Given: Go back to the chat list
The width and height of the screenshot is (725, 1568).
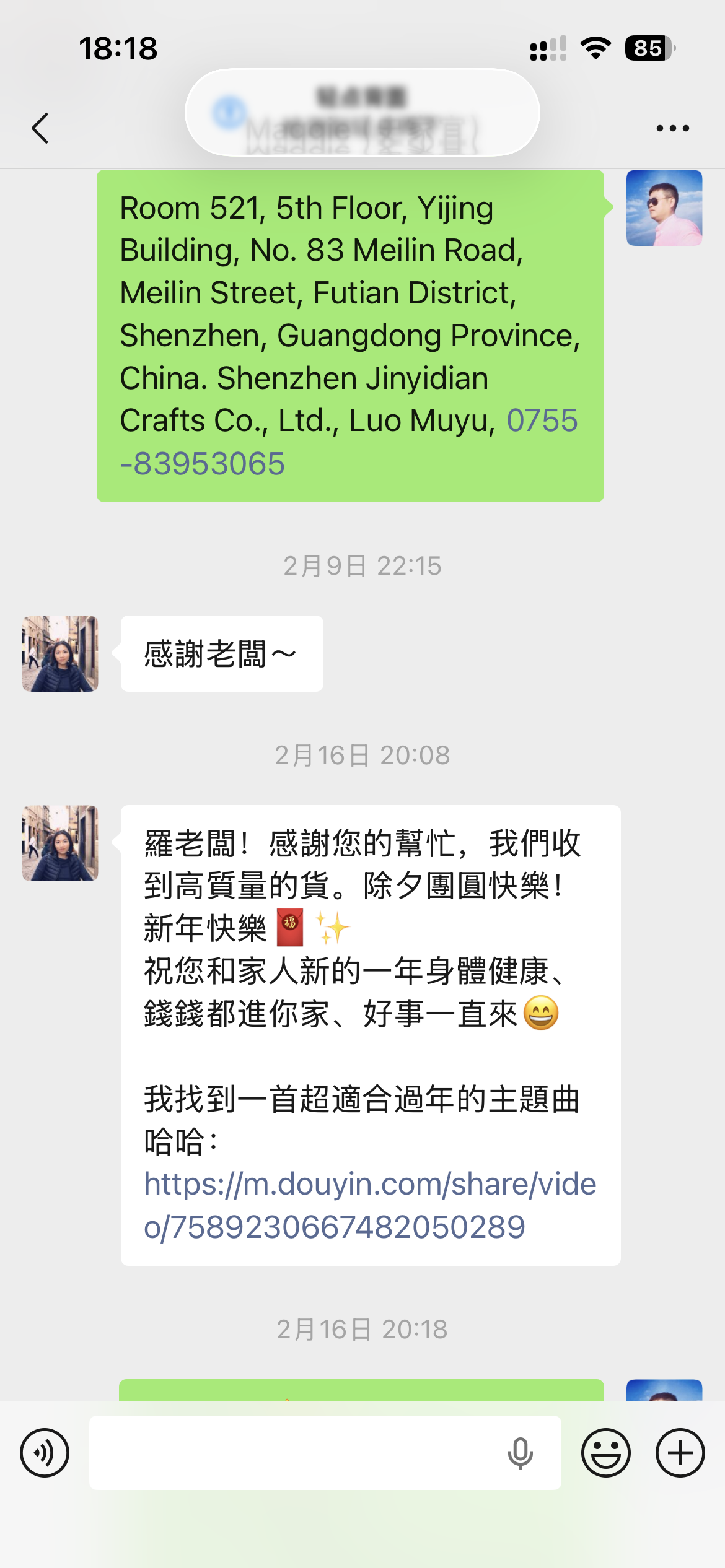Looking at the screenshot, I should point(40,128).
